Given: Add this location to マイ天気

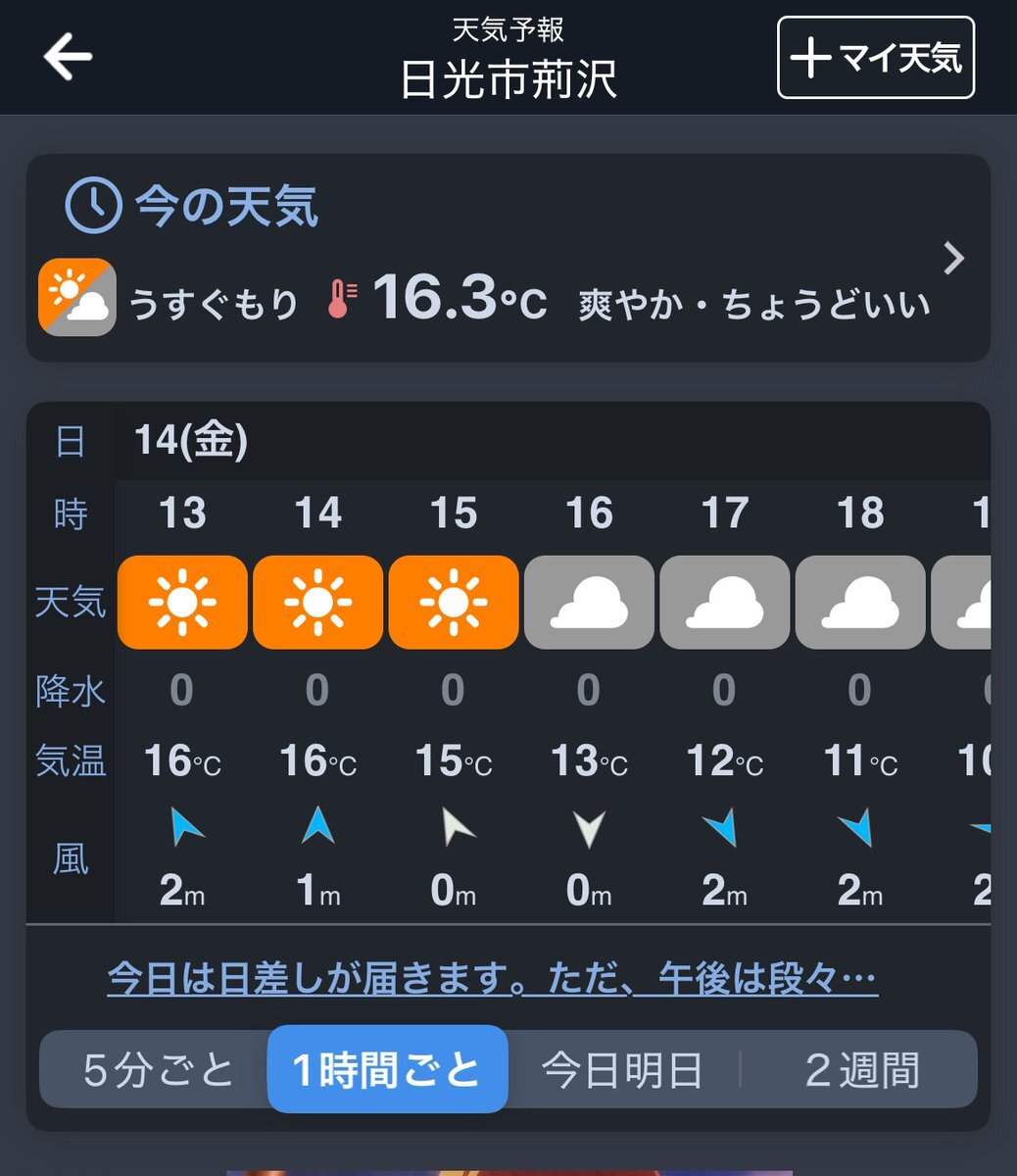Looking at the screenshot, I should pos(875,58).
